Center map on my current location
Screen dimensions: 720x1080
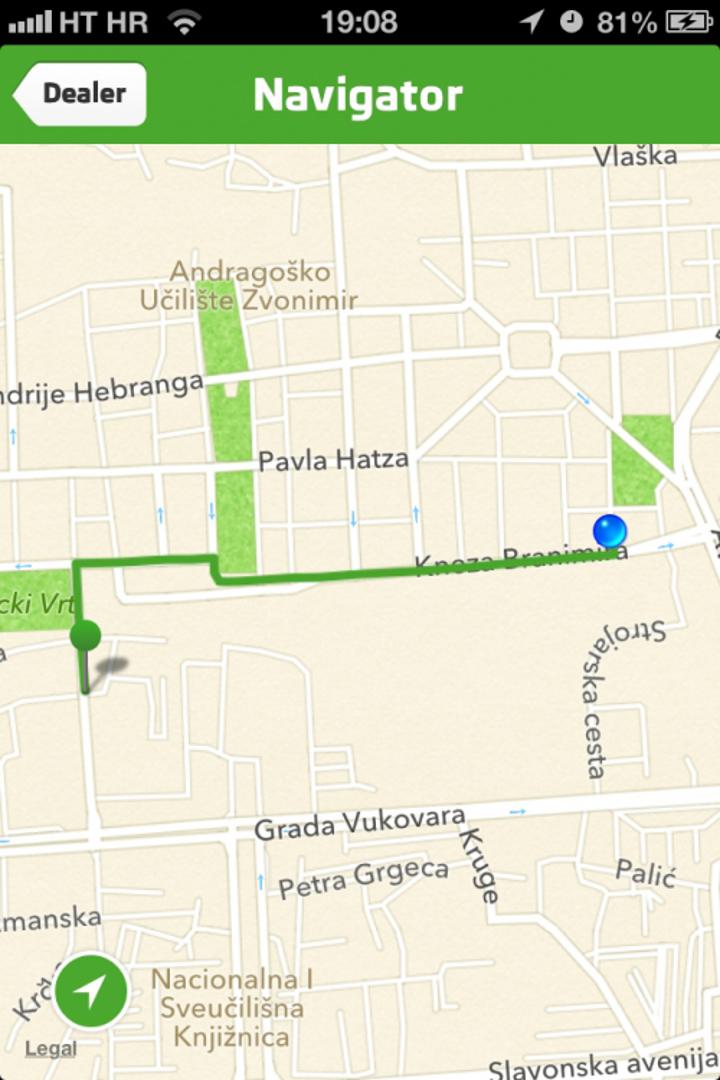(x=91, y=991)
